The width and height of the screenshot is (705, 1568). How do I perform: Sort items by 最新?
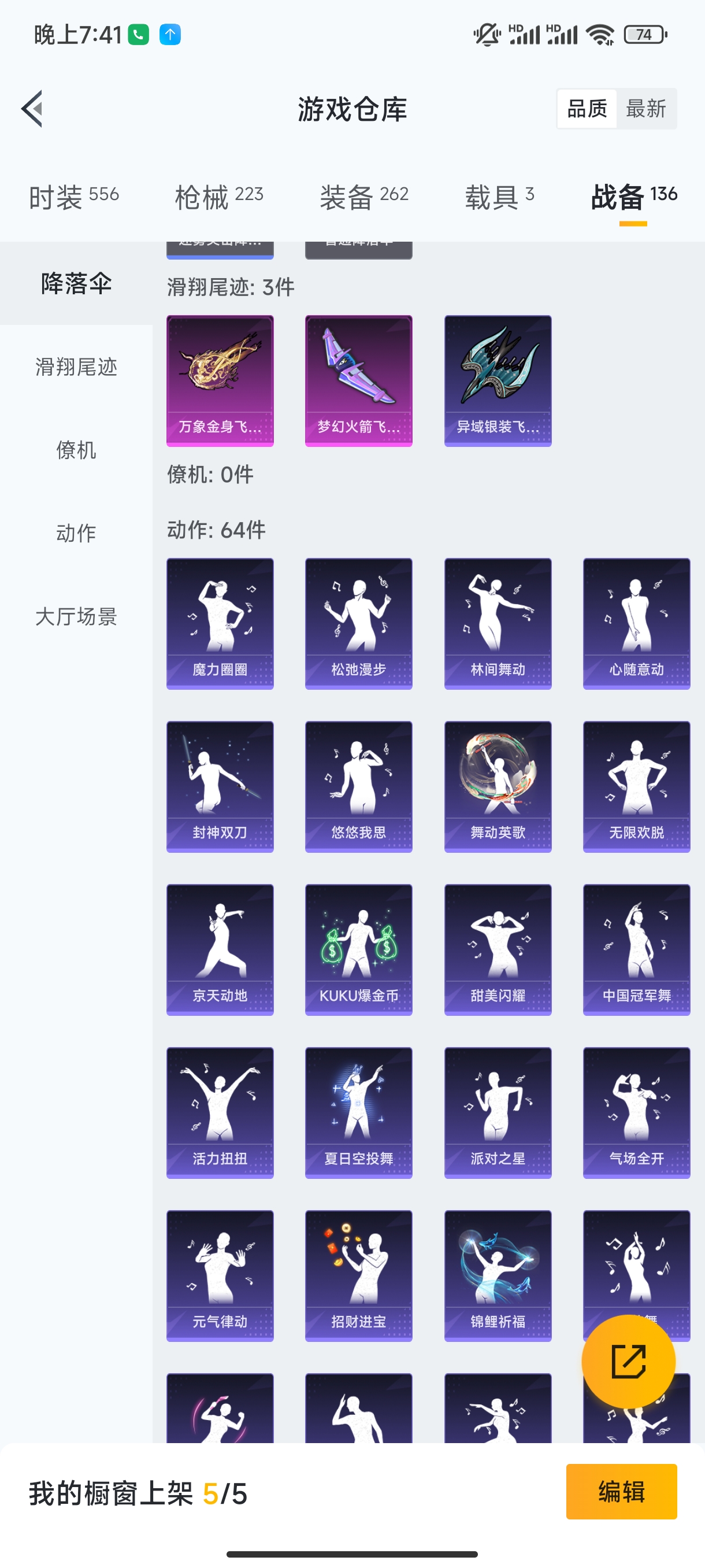pyautogui.click(x=645, y=109)
